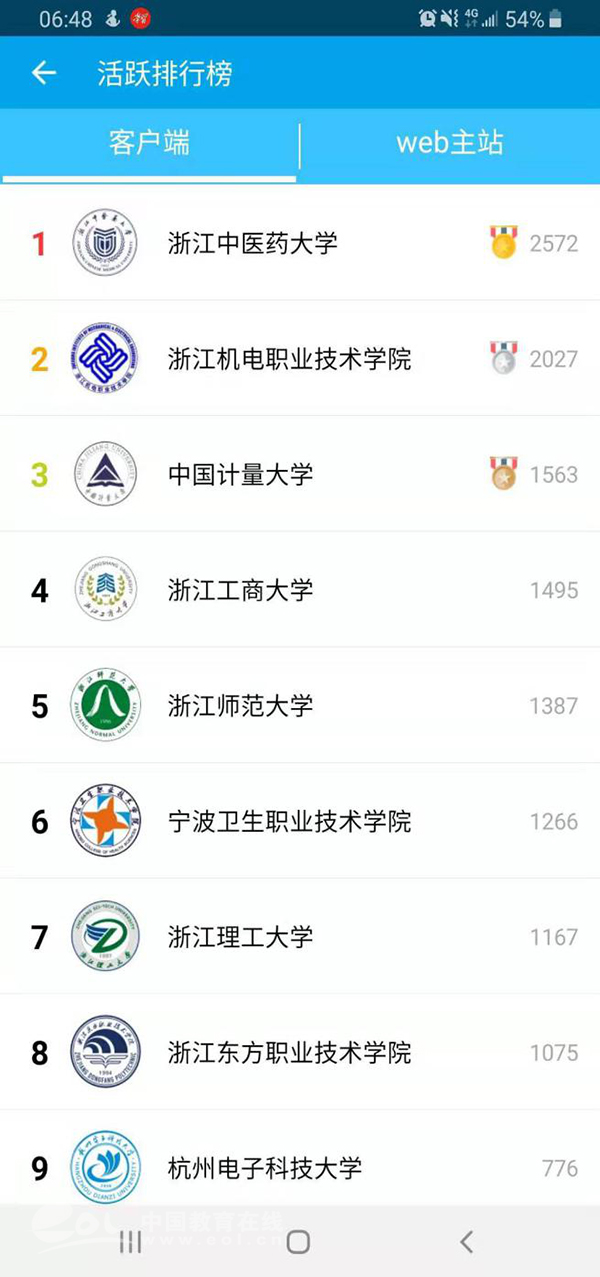This screenshot has width=600, height=1277.
Task: Go to the system home screen
Action: click(298, 1242)
